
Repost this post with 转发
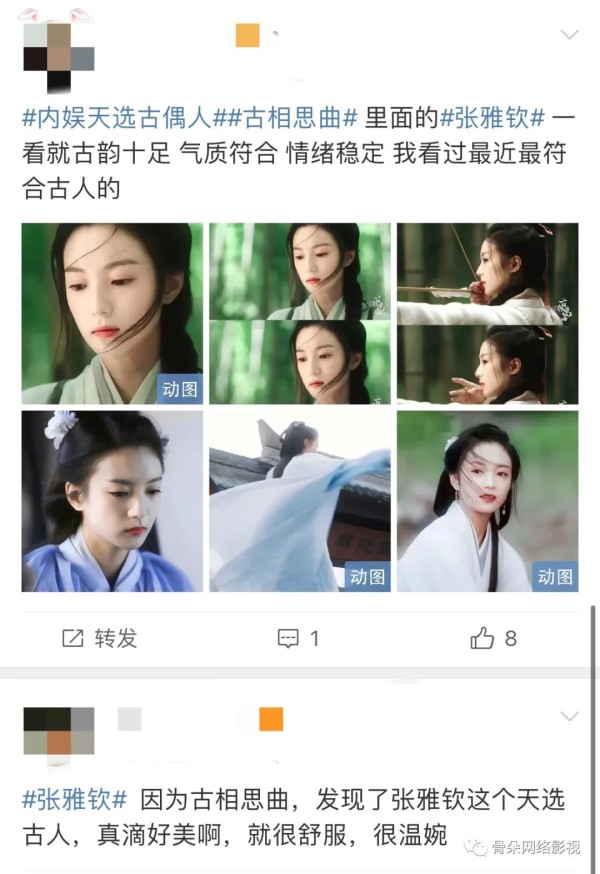[100, 638]
